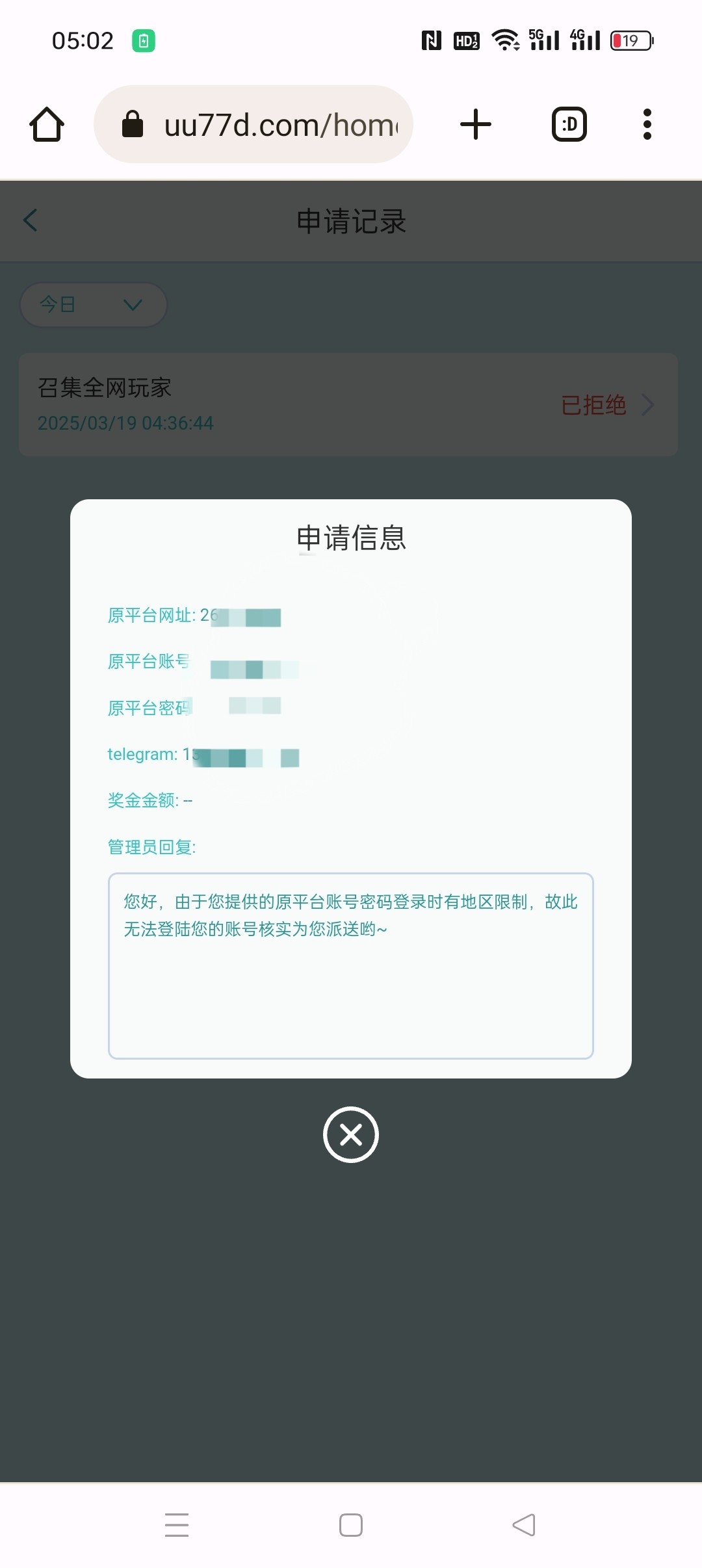Tap the URL address bar
The width and height of the screenshot is (702, 1568).
coord(260,124)
